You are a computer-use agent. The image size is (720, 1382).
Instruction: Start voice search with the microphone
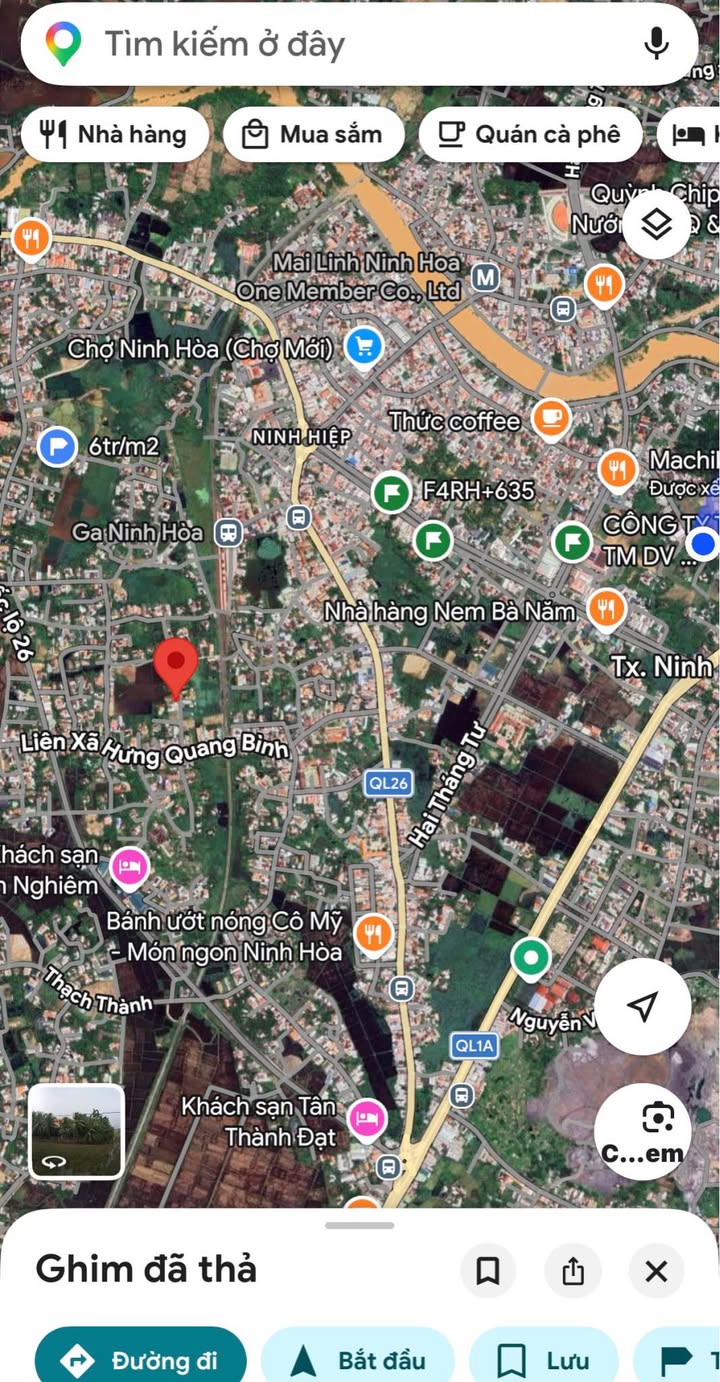pyautogui.click(x=656, y=44)
